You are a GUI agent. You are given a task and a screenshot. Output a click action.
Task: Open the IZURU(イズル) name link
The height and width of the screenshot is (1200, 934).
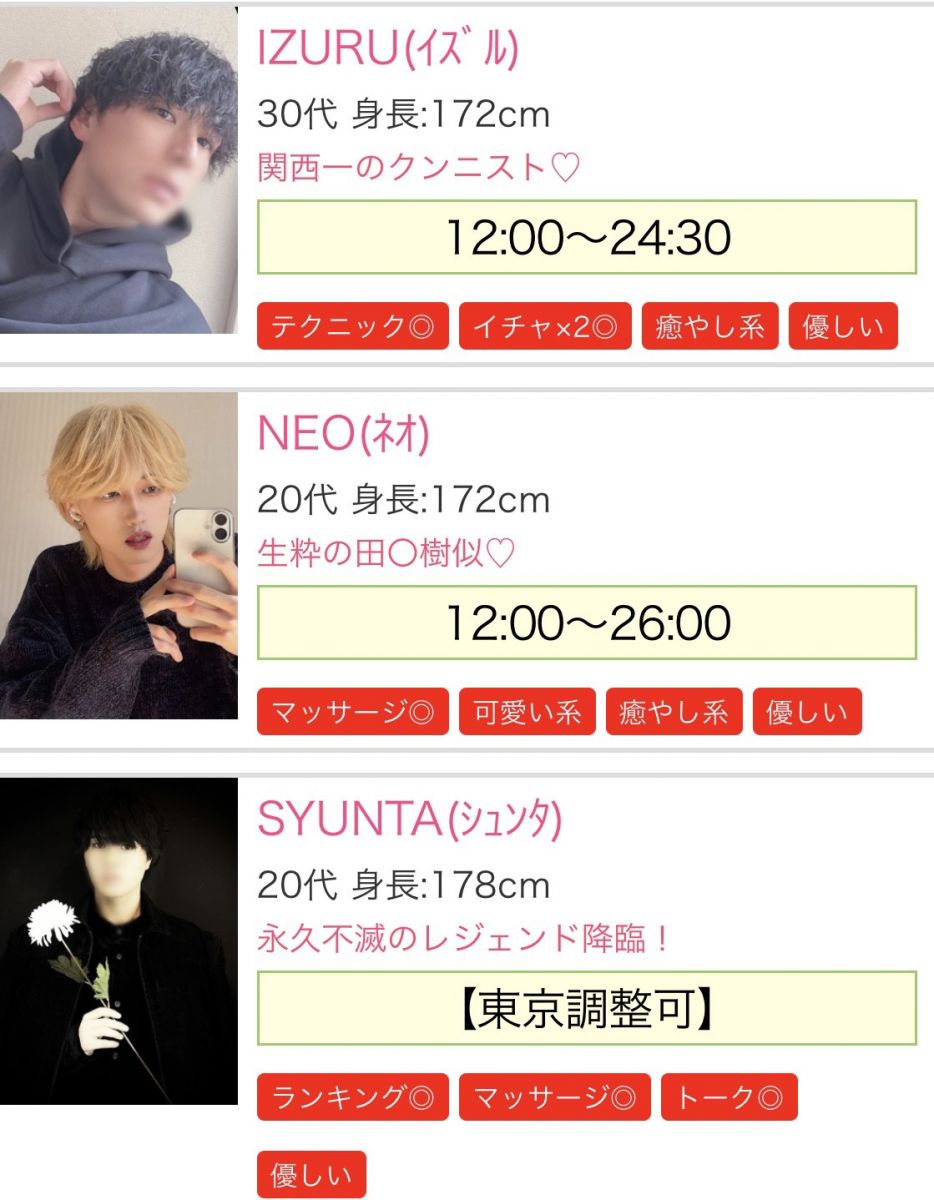[388, 49]
